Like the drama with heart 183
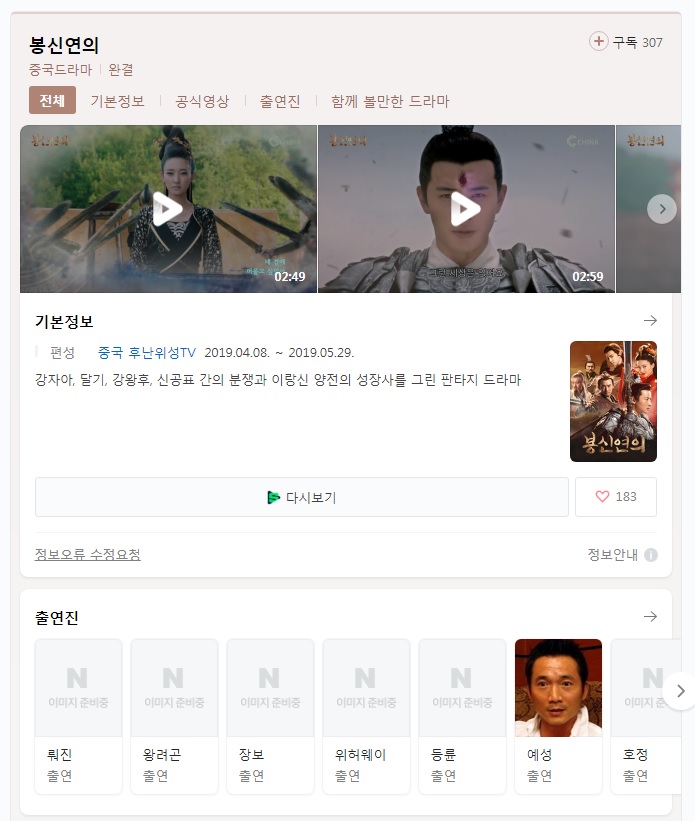The height and width of the screenshot is (821, 695). (x=615, y=497)
